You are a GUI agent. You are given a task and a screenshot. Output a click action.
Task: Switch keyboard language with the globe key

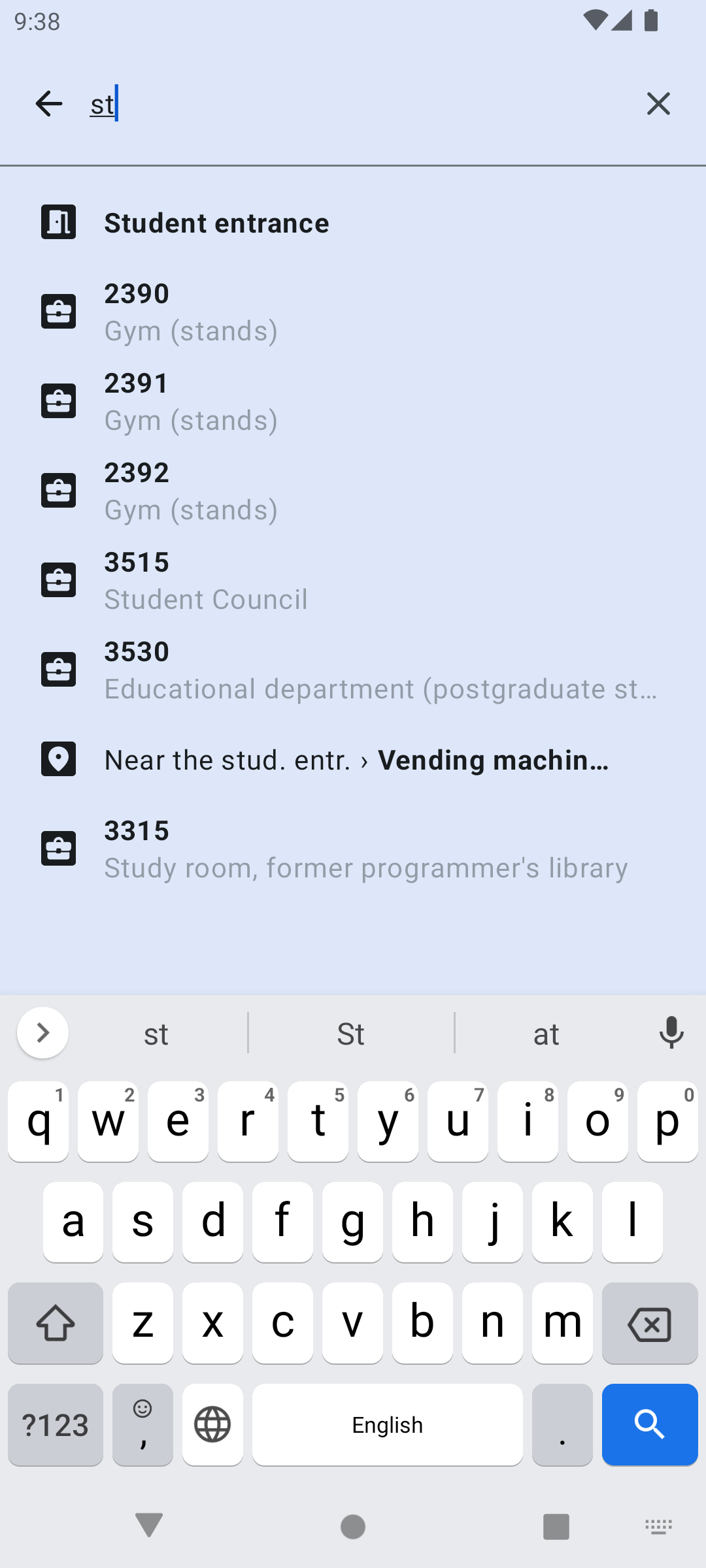(212, 1424)
